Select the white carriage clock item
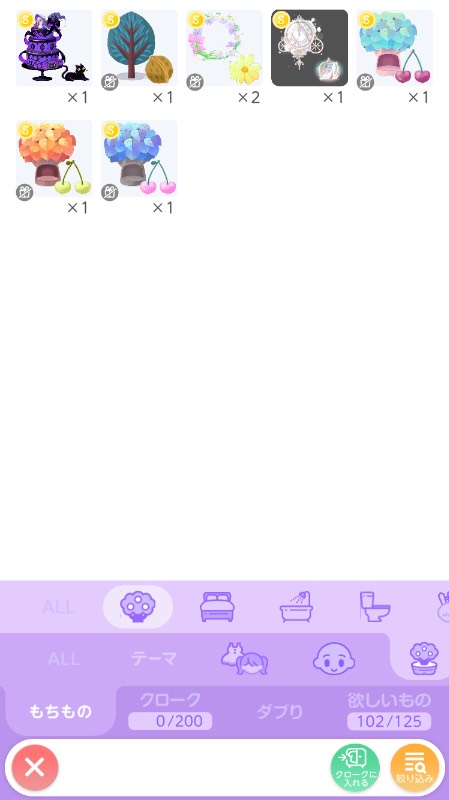This screenshot has width=449, height=800. coord(310,48)
